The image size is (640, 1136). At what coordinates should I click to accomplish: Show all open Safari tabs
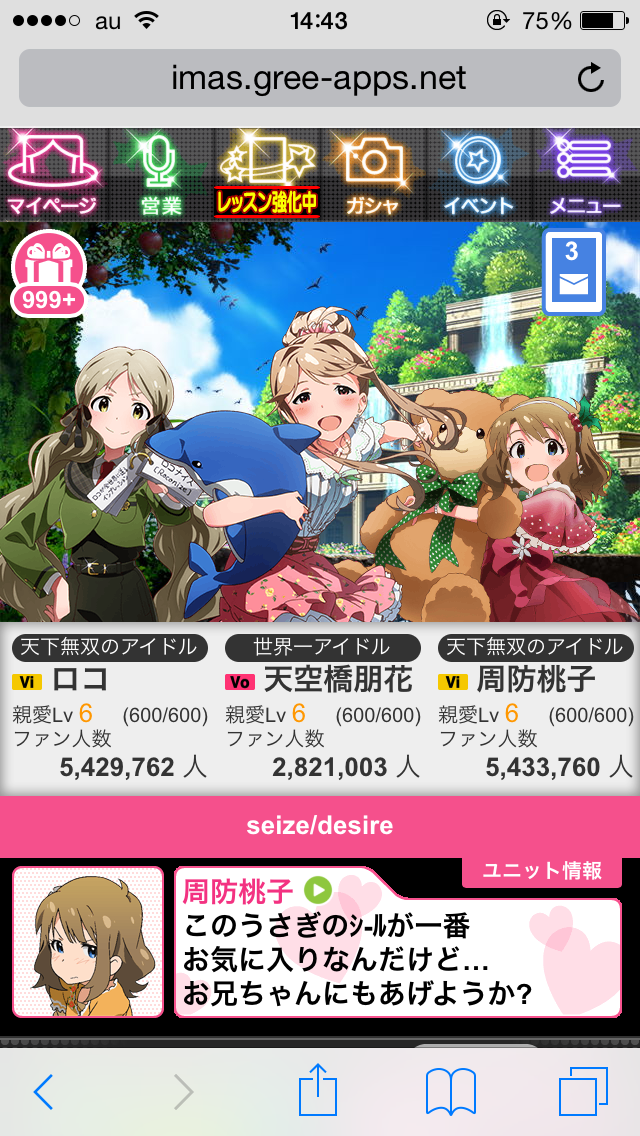point(583,1092)
